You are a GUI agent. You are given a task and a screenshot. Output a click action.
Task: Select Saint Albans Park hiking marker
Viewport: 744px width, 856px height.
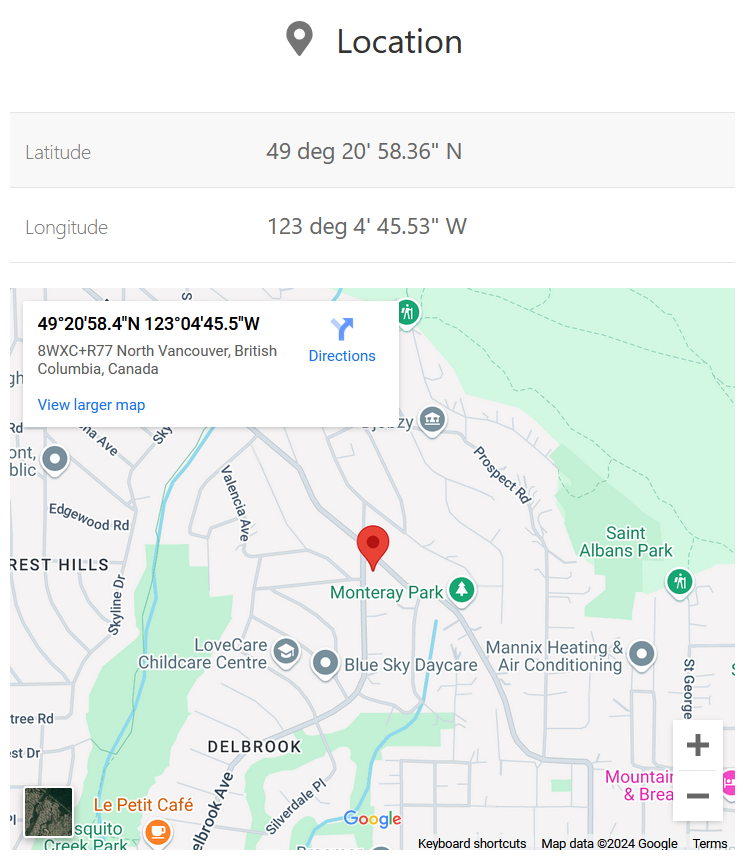click(x=680, y=581)
